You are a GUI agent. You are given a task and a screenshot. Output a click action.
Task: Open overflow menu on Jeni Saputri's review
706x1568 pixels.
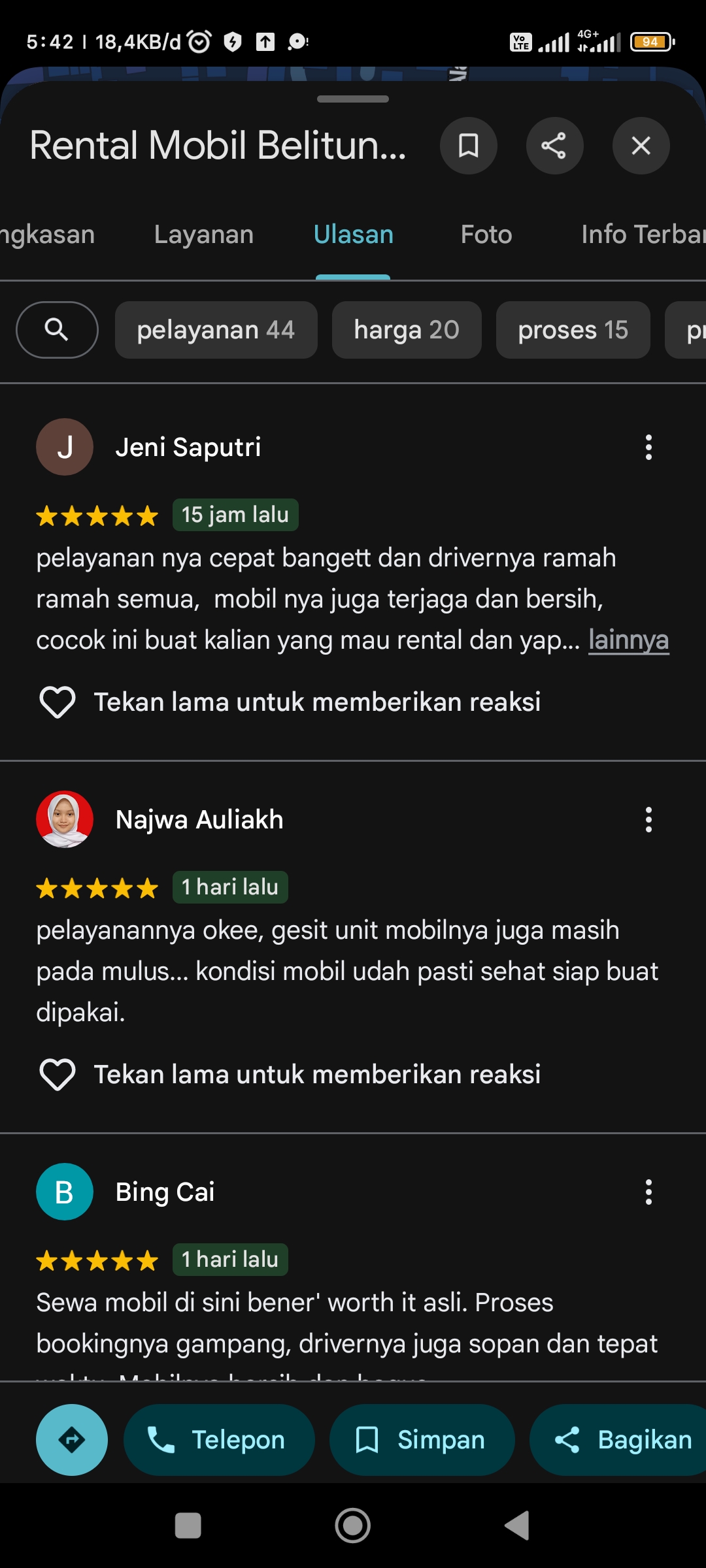(x=648, y=448)
